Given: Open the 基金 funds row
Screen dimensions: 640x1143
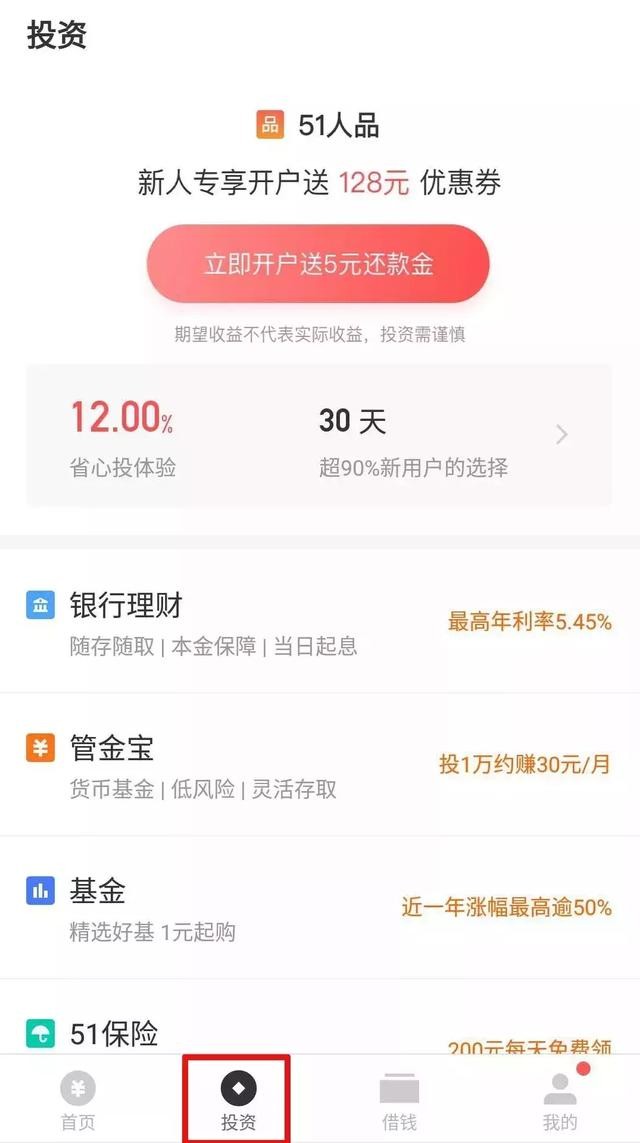Looking at the screenshot, I should [320, 908].
